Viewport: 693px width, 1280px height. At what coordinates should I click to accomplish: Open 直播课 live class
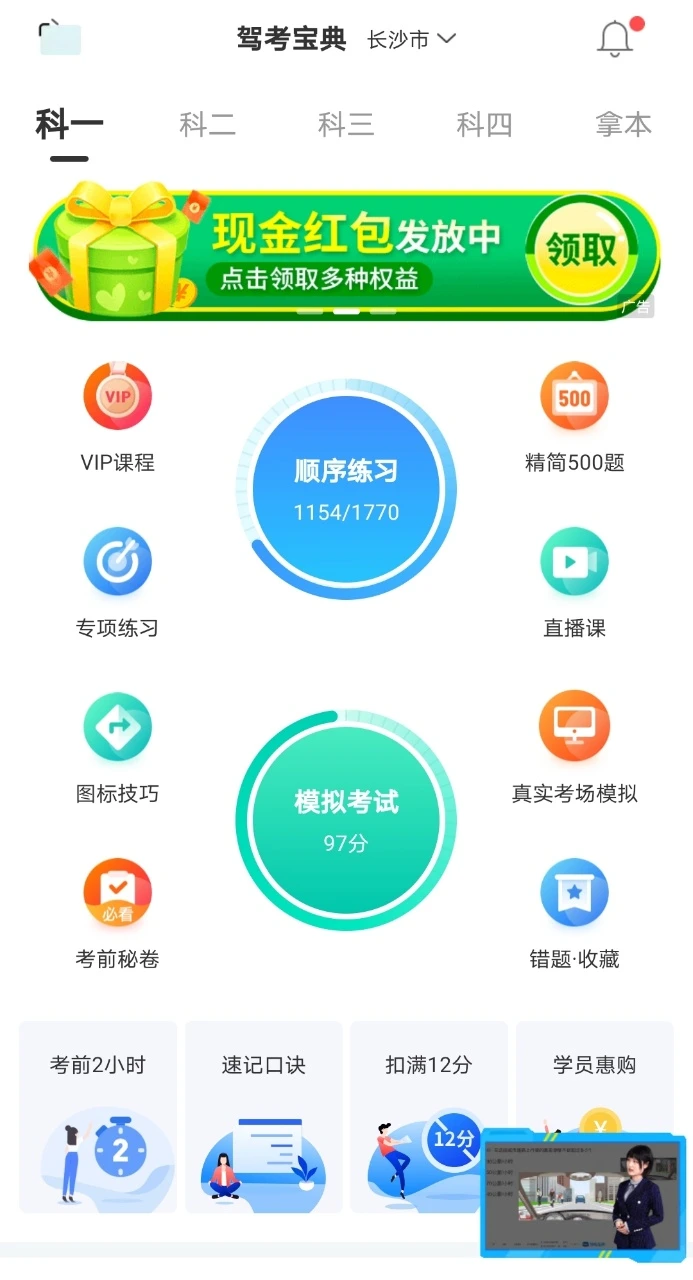574,582
